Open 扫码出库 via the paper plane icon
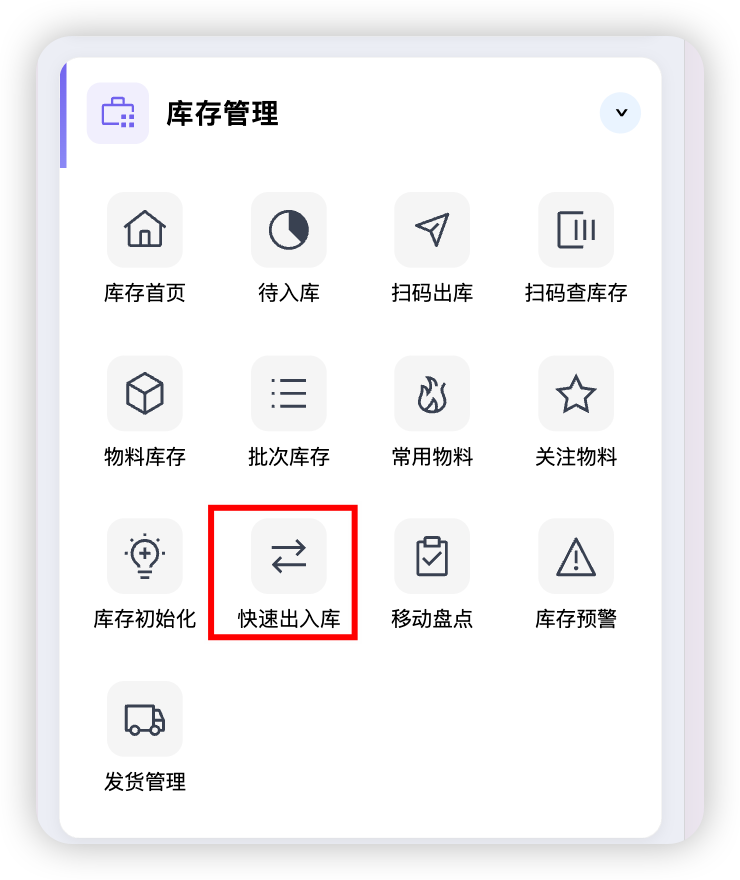740x880 pixels. tap(431, 230)
